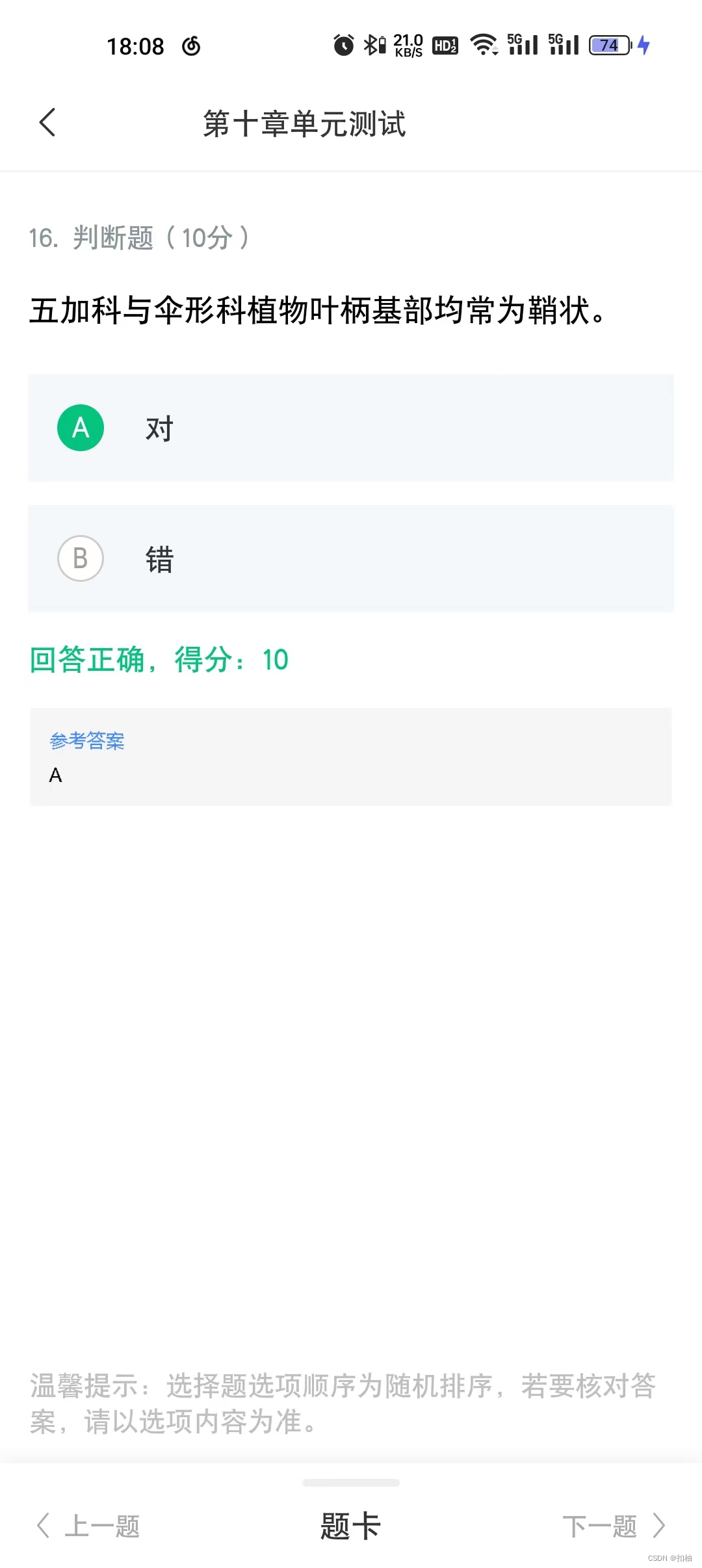Go to next question 下一题
The image size is (702, 1568).
click(614, 1525)
